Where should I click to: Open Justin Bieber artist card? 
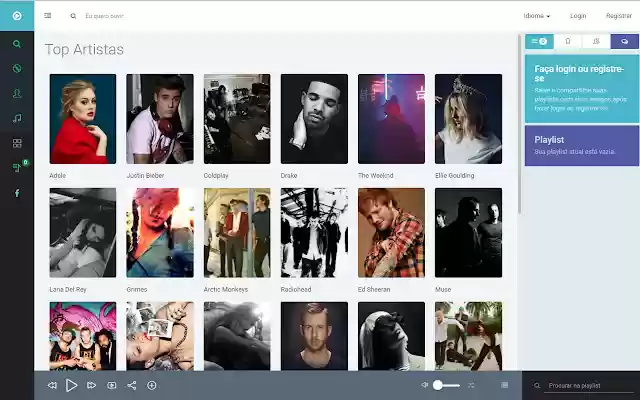tap(159, 119)
